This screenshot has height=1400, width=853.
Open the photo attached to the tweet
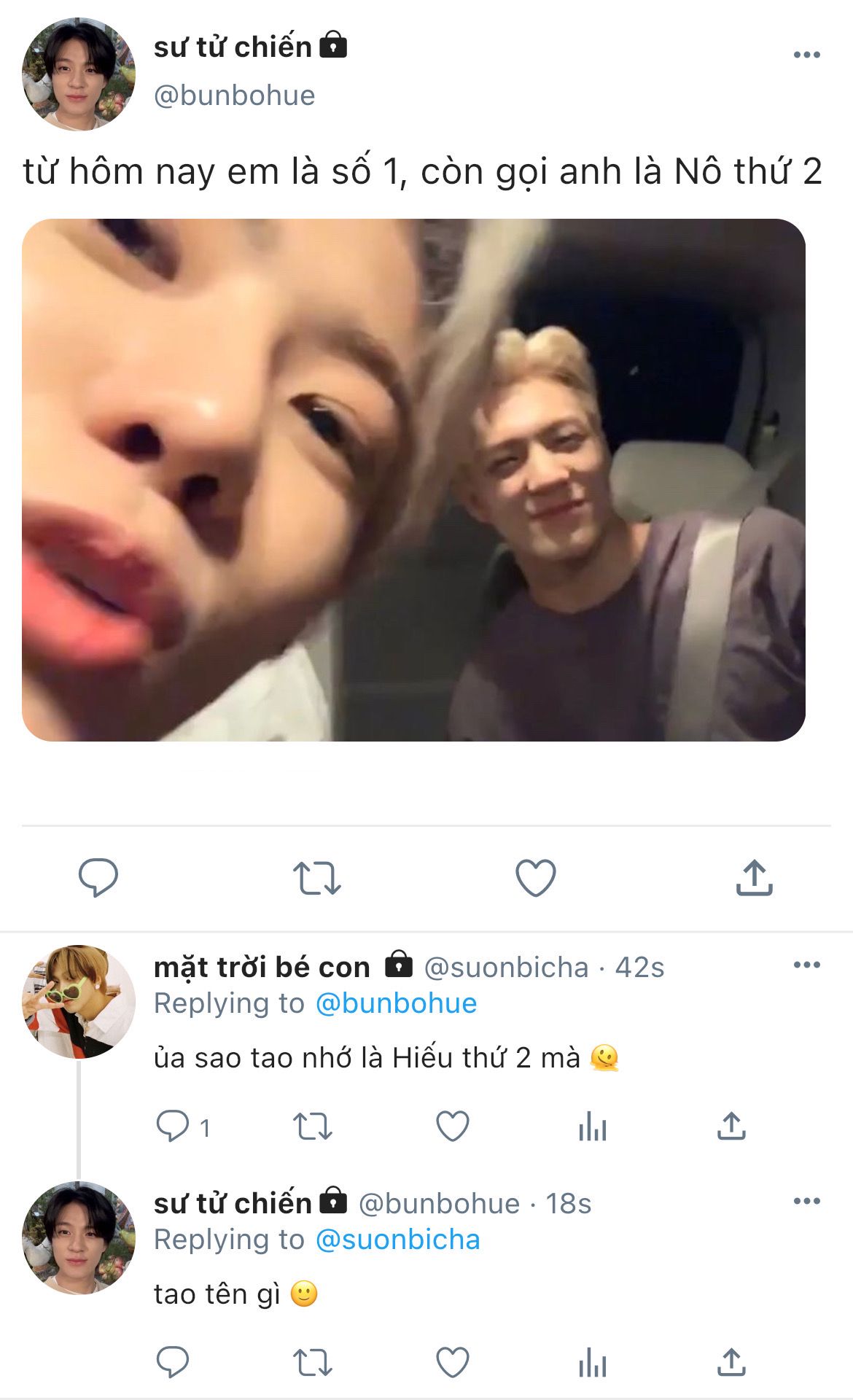413,480
